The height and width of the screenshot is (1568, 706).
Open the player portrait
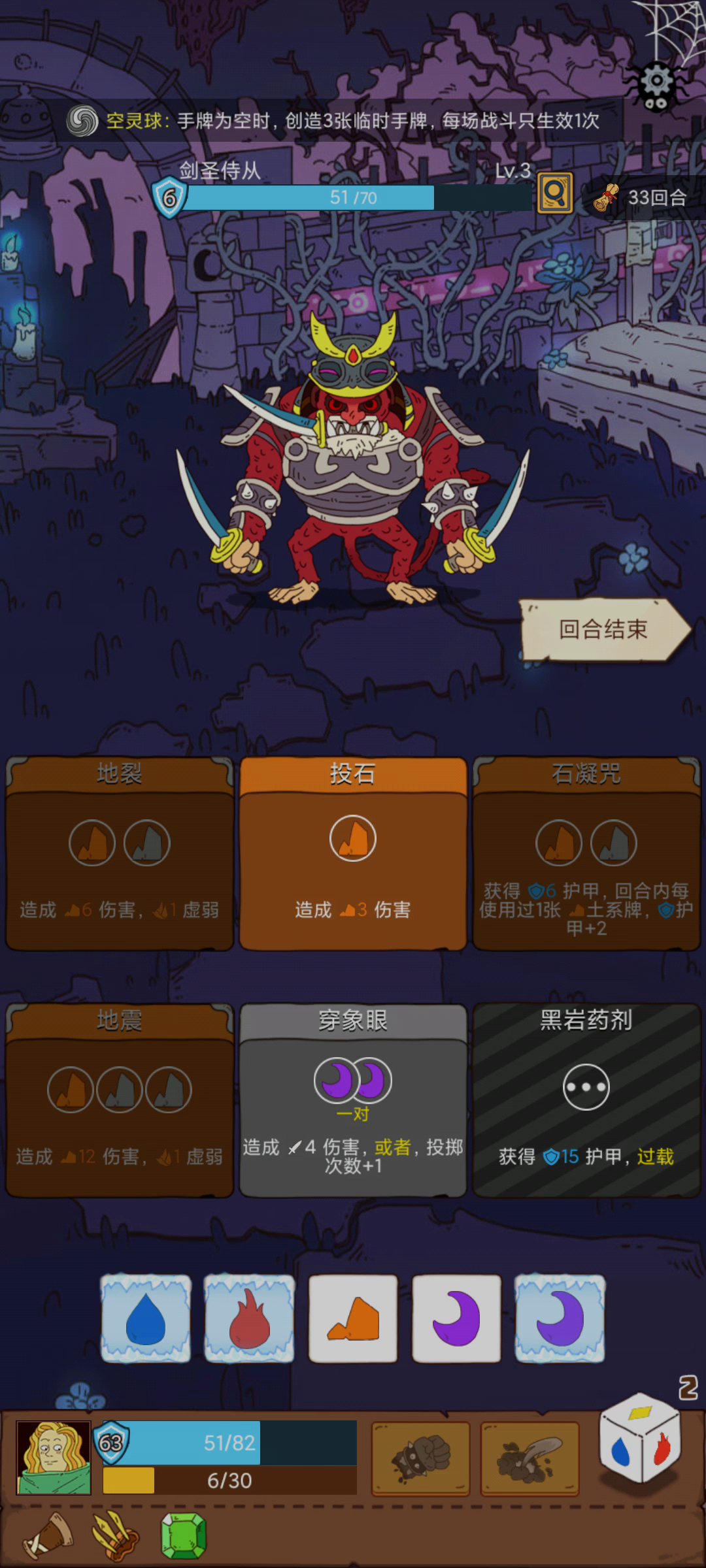[x=54, y=1457]
